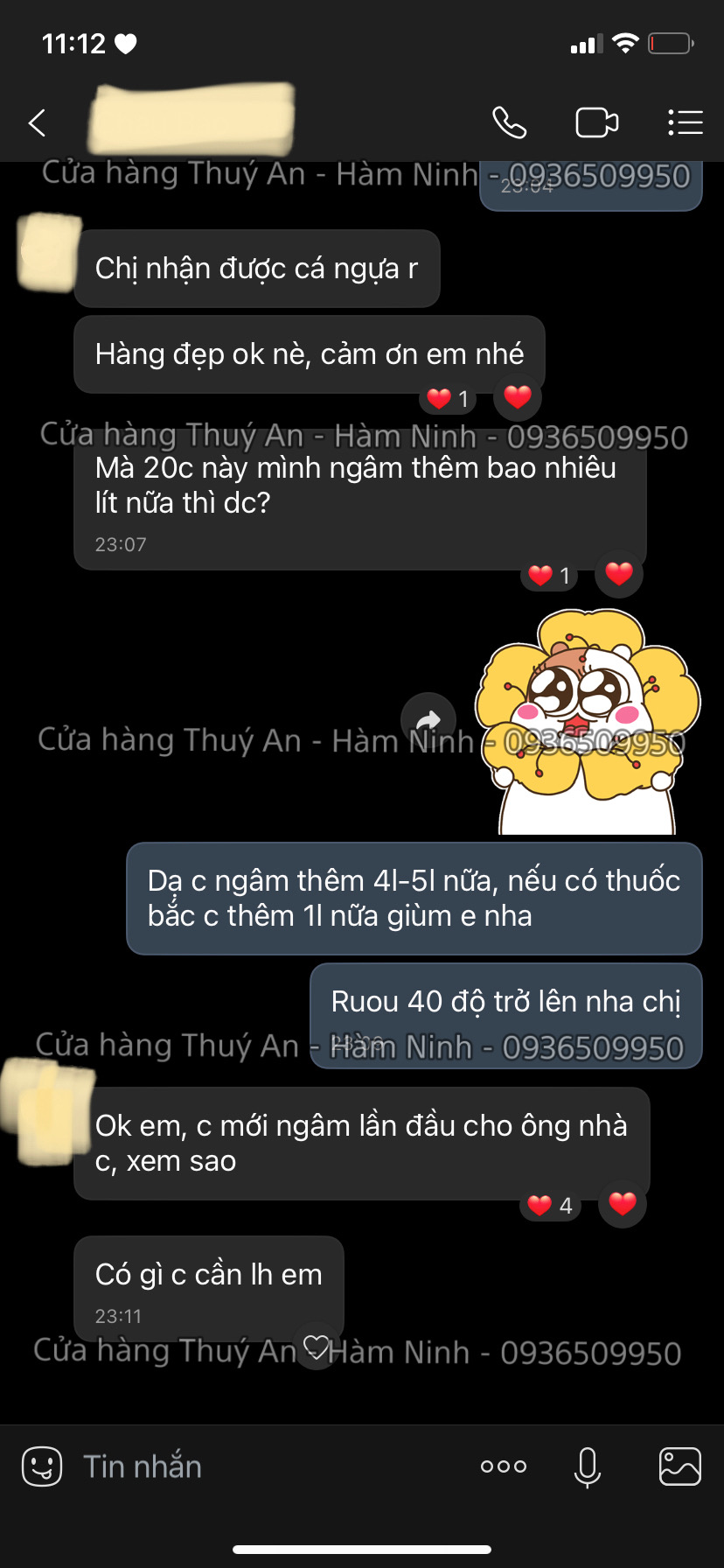Heart the "Ok em, c mới ngâm" message
Viewport: 724px width, 1568px height.
point(622,1204)
